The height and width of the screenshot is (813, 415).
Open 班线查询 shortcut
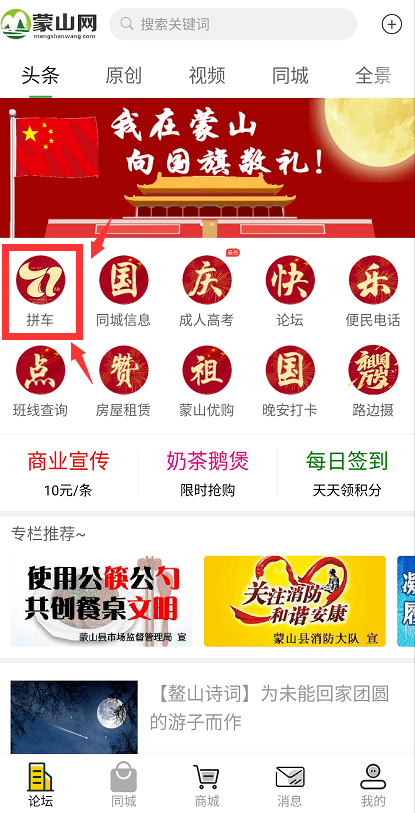pos(40,382)
